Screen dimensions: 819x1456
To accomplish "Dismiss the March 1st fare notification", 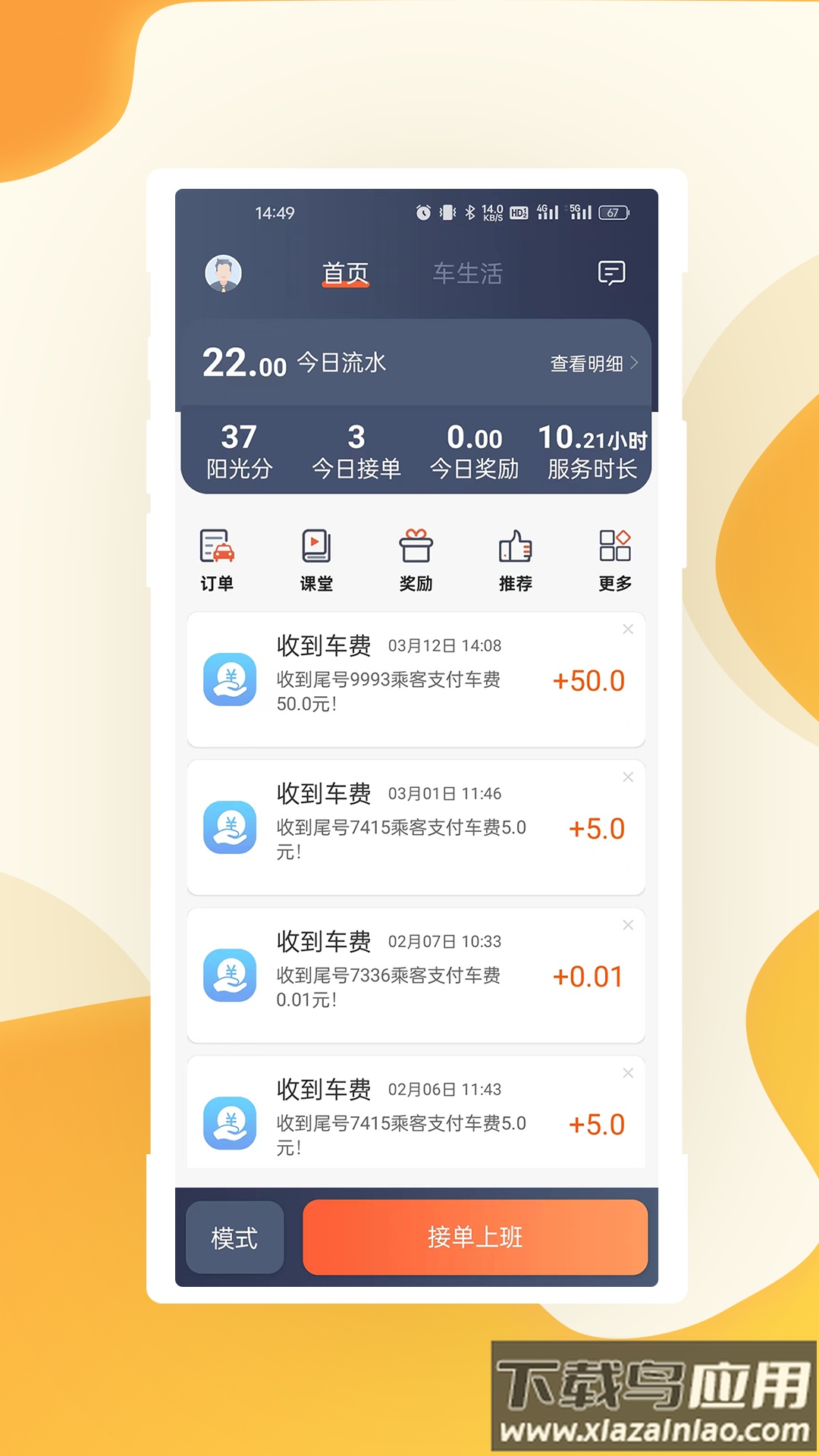I will tap(629, 777).
